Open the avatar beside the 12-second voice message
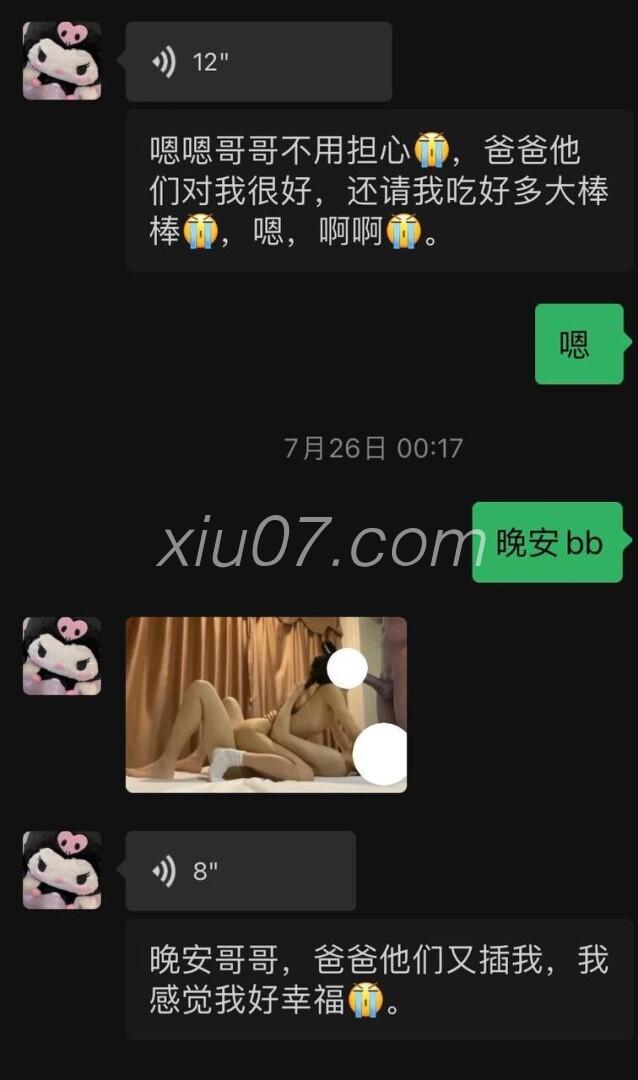The width and height of the screenshot is (638, 1080). click(62, 61)
